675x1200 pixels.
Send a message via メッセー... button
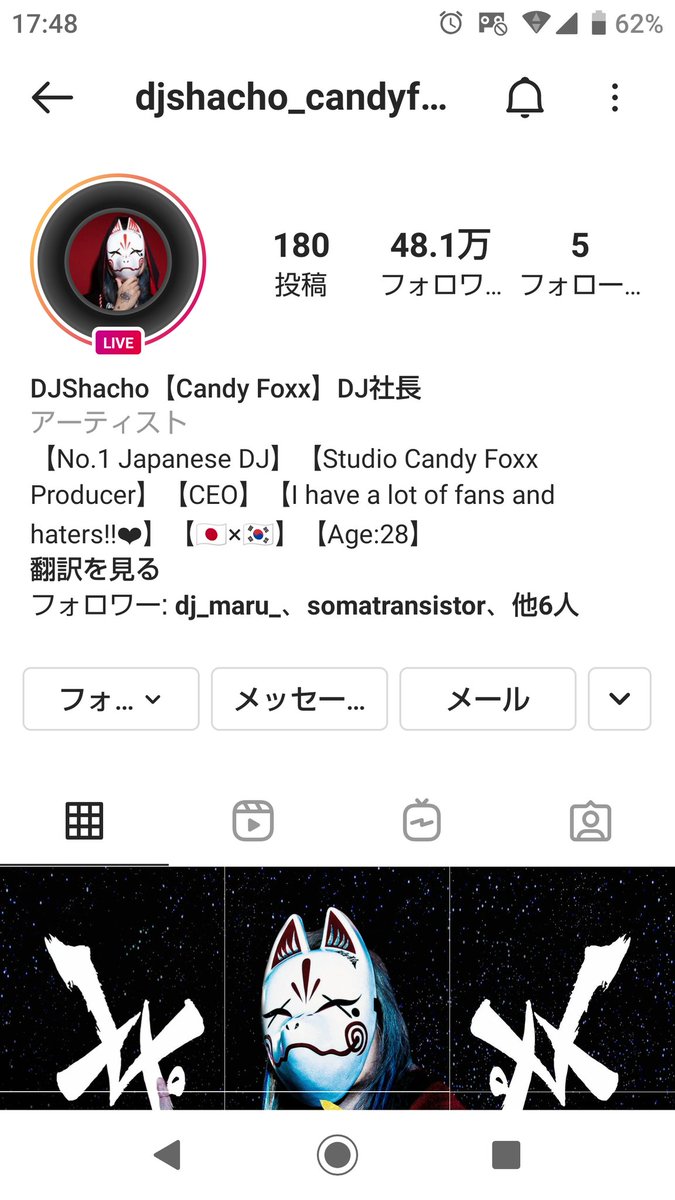click(300, 699)
